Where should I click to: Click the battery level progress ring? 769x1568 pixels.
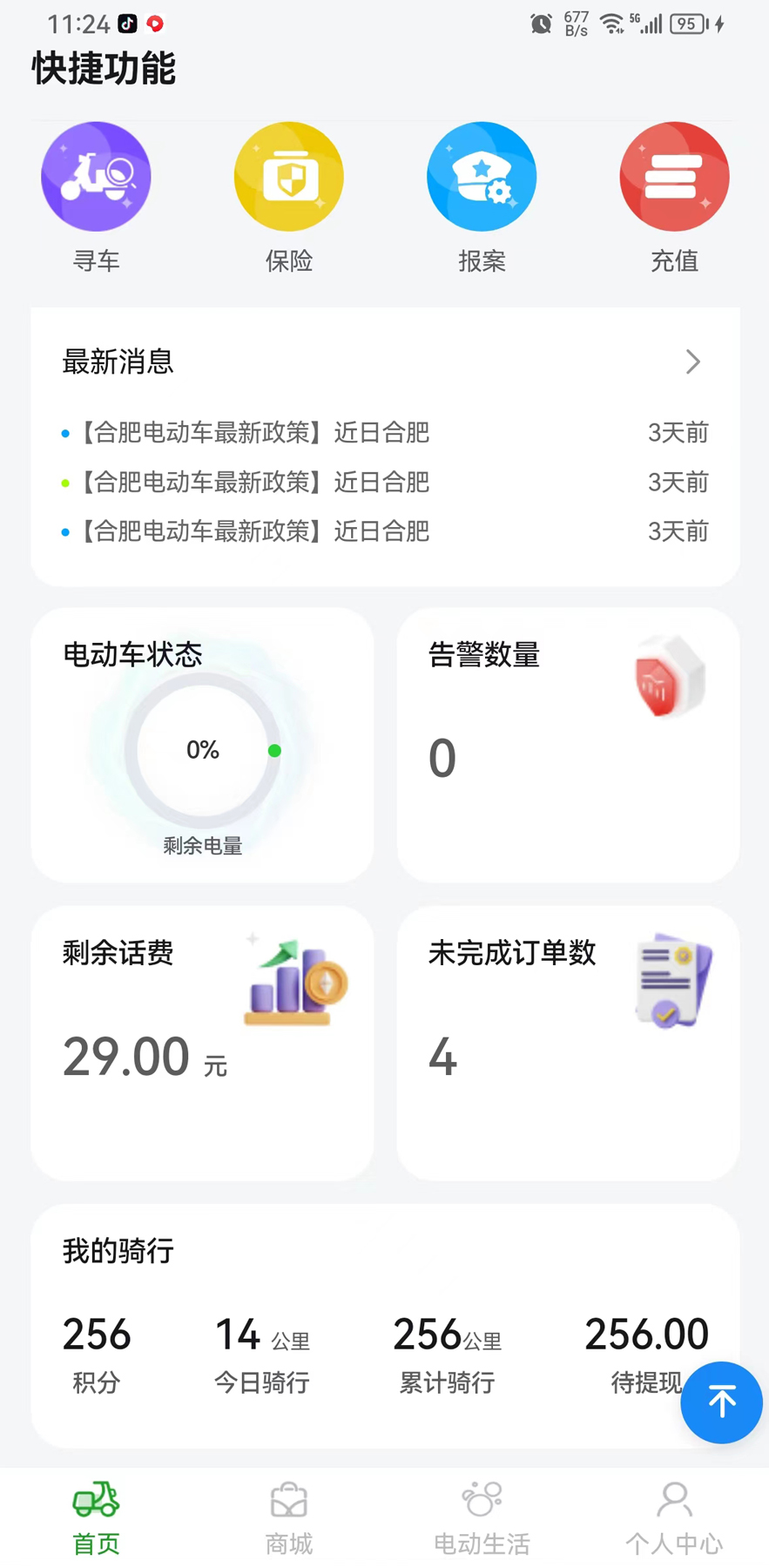(x=201, y=749)
